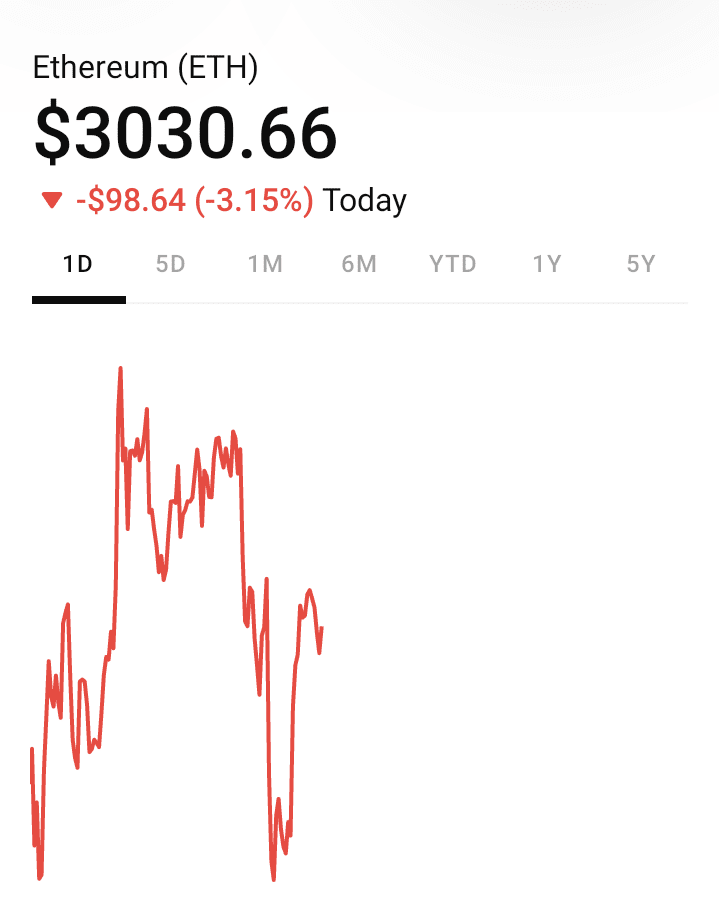Select the 1D time range tab
Screen dimensions: 719x915
pyautogui.click(x=78, y=265)
